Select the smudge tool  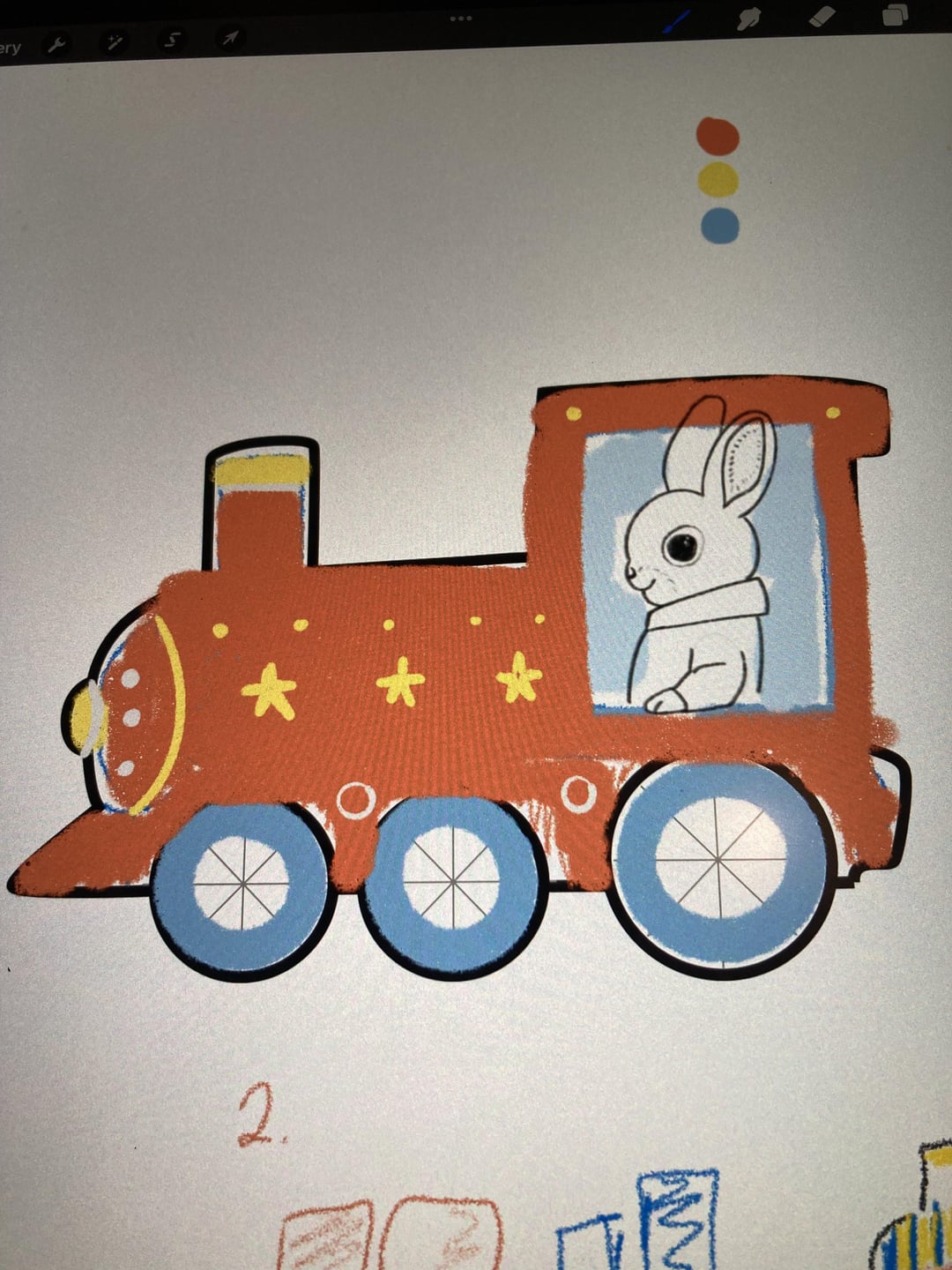pyautogui.click(x=750, y=19)
